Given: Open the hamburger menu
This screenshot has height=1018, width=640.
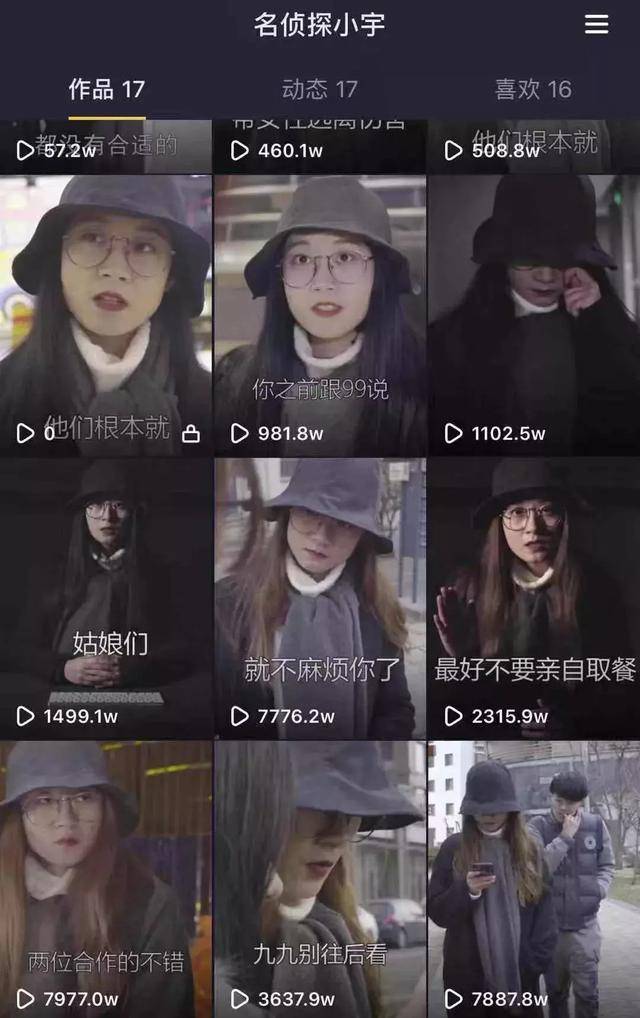Looking at the screenshot, I should click(596, 25).
